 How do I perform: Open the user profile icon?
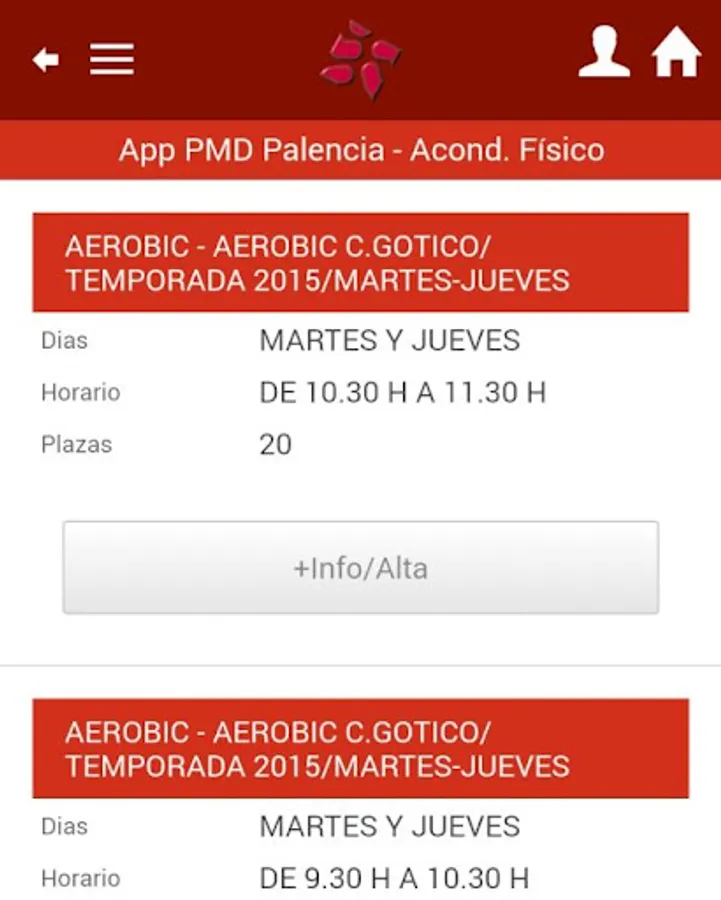(604, 51)
